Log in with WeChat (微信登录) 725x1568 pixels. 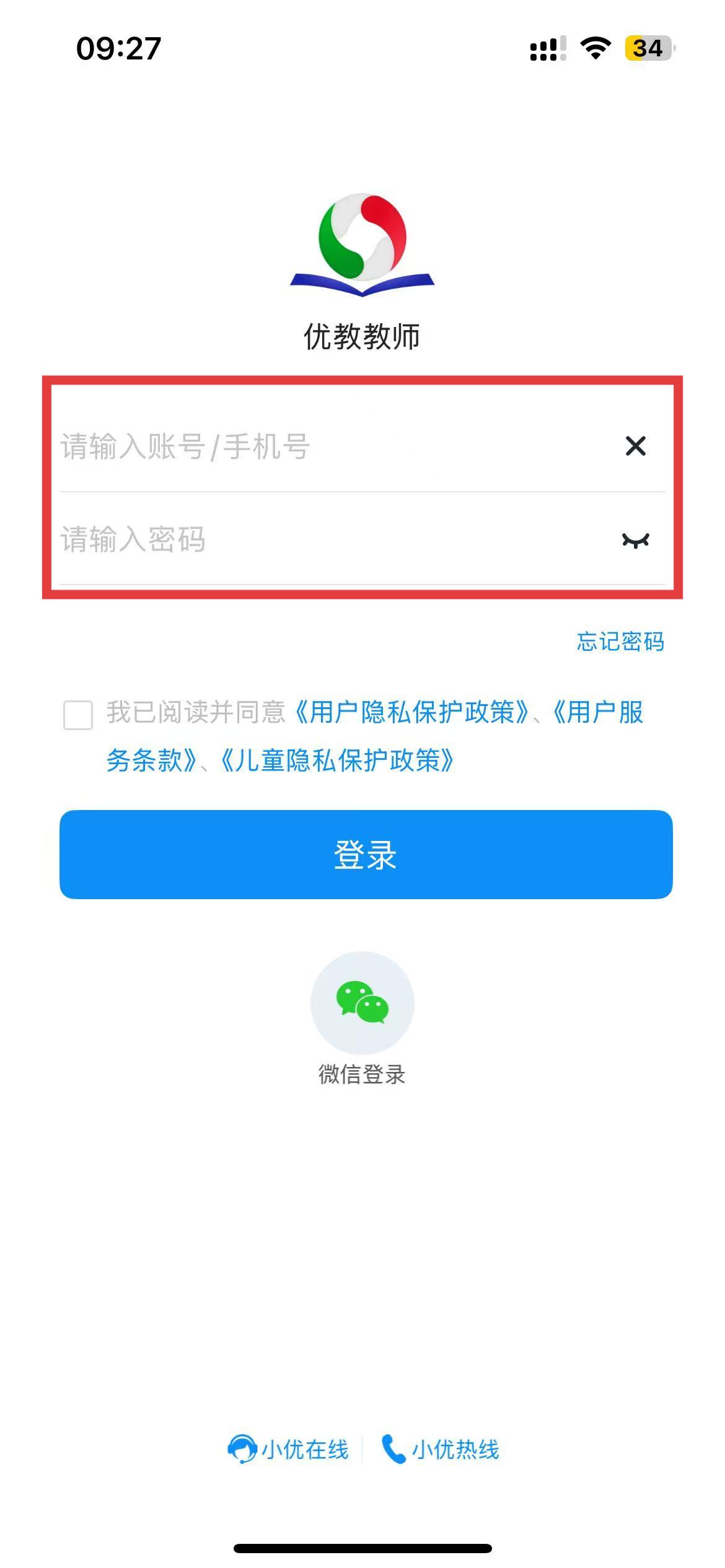[x=362, y=1003]
